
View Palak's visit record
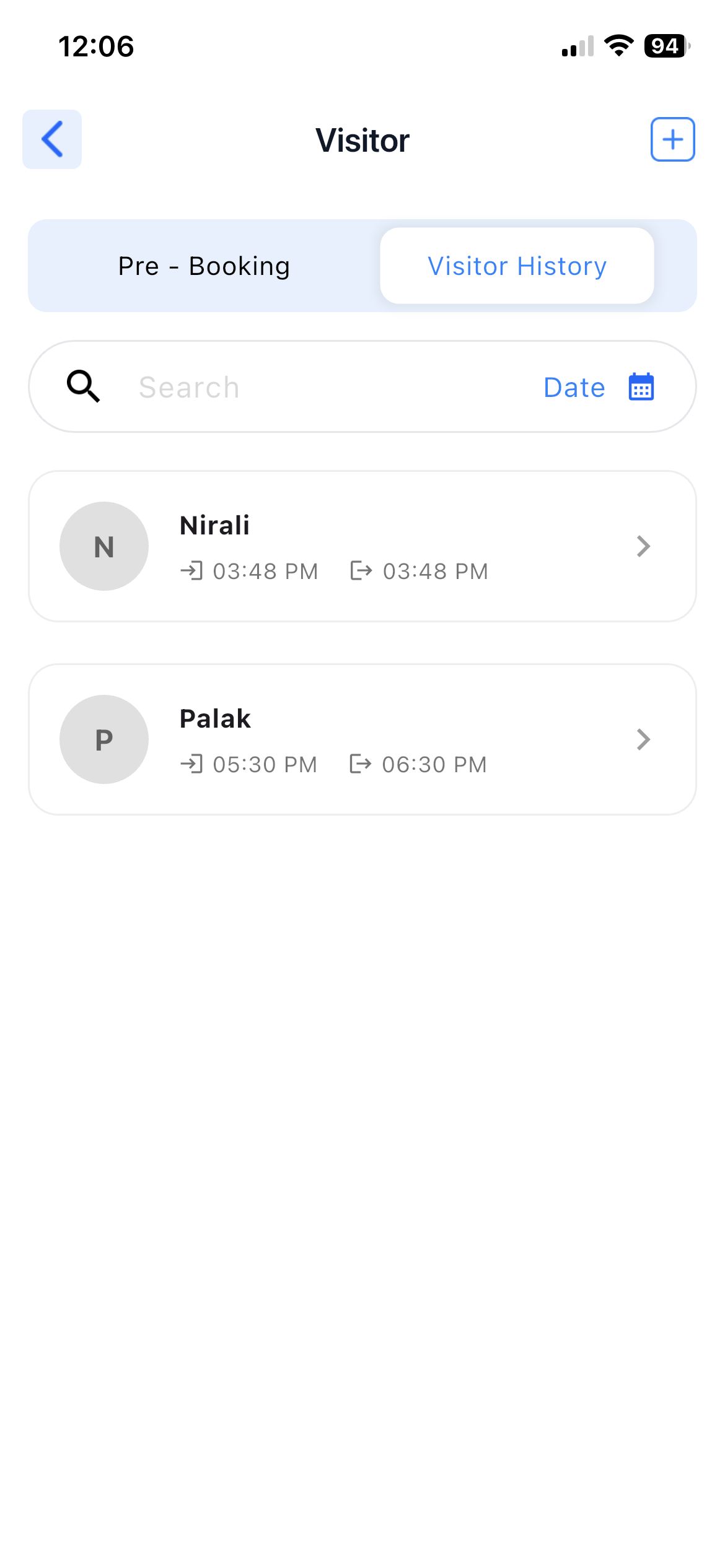click(x=362, y=739)
